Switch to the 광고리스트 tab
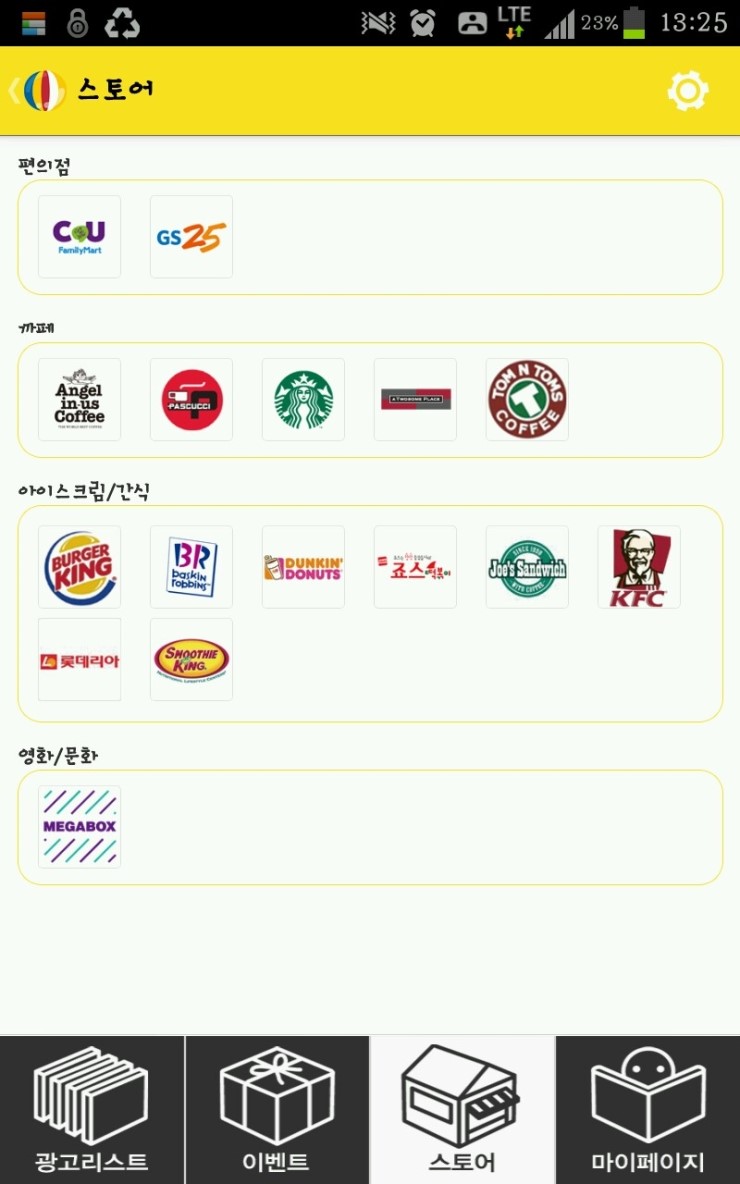This screenshot has width=740, height=1184. coord(92,1110)
